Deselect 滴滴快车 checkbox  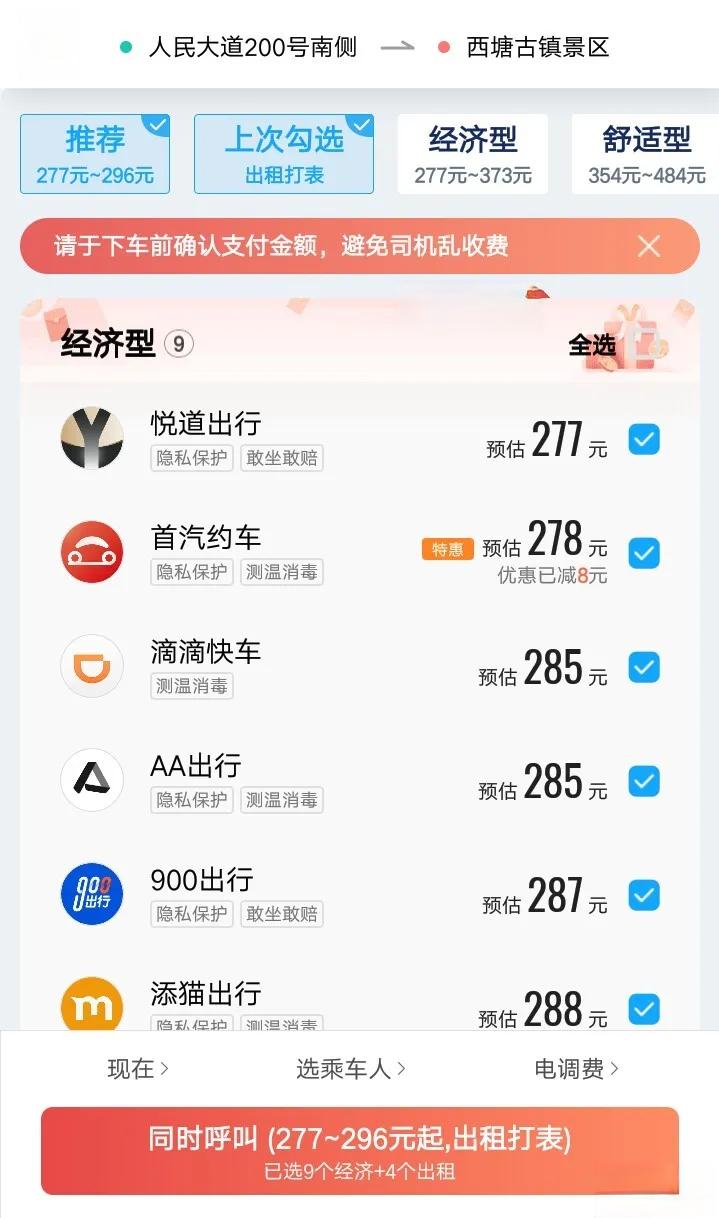(x=644, y=667)
